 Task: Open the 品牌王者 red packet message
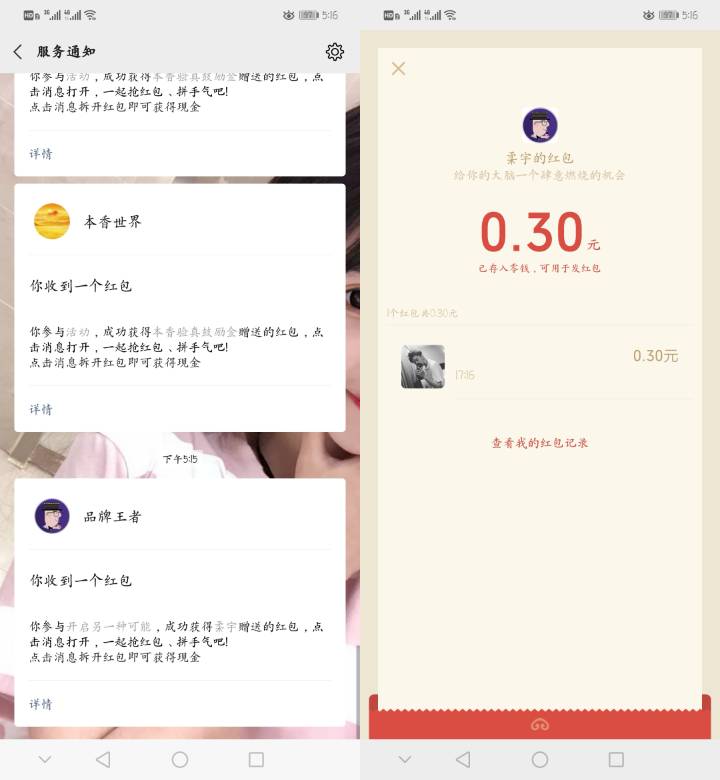point(178,615)
